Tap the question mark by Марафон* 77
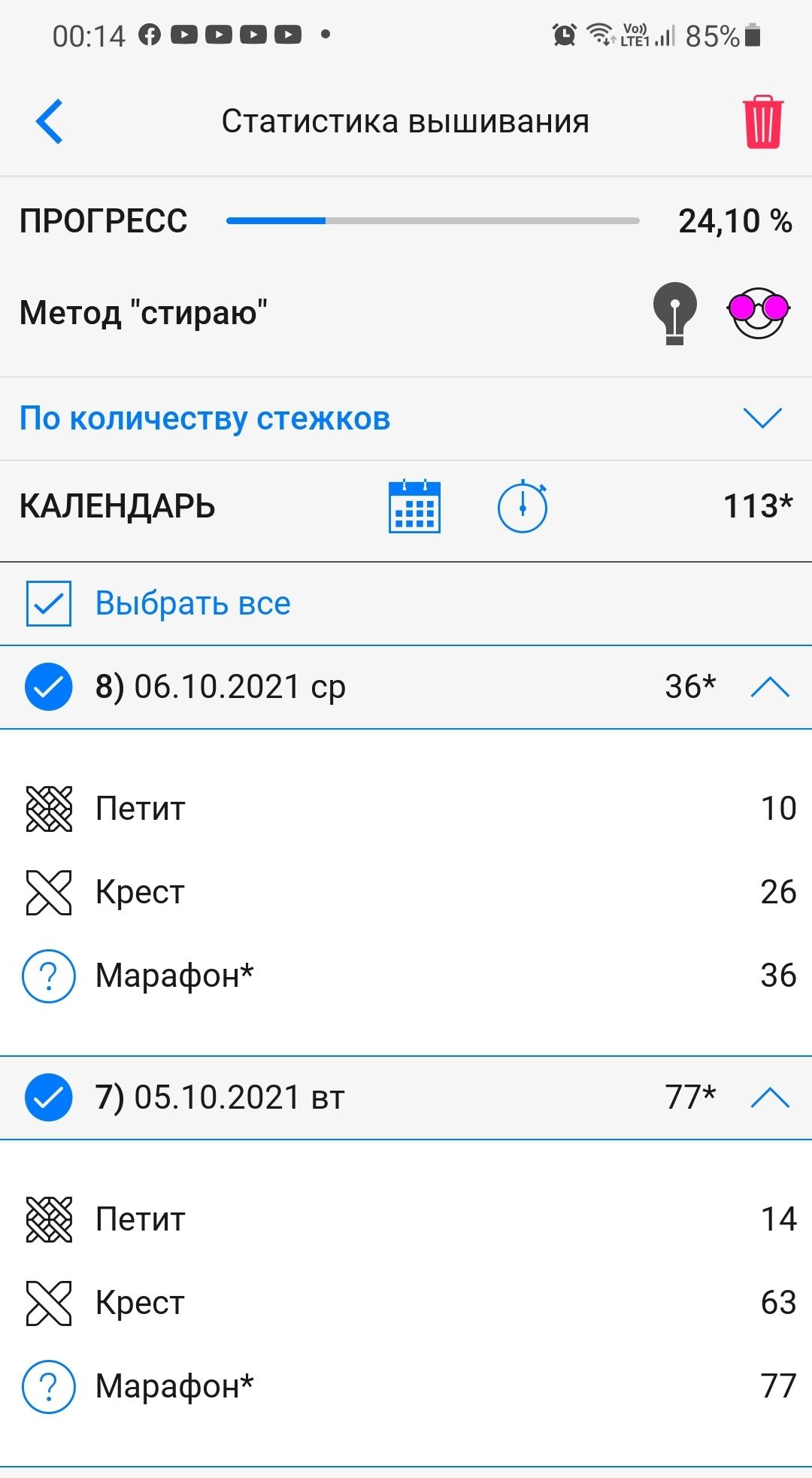812x1478 pixels. [x=49, y=1386]
